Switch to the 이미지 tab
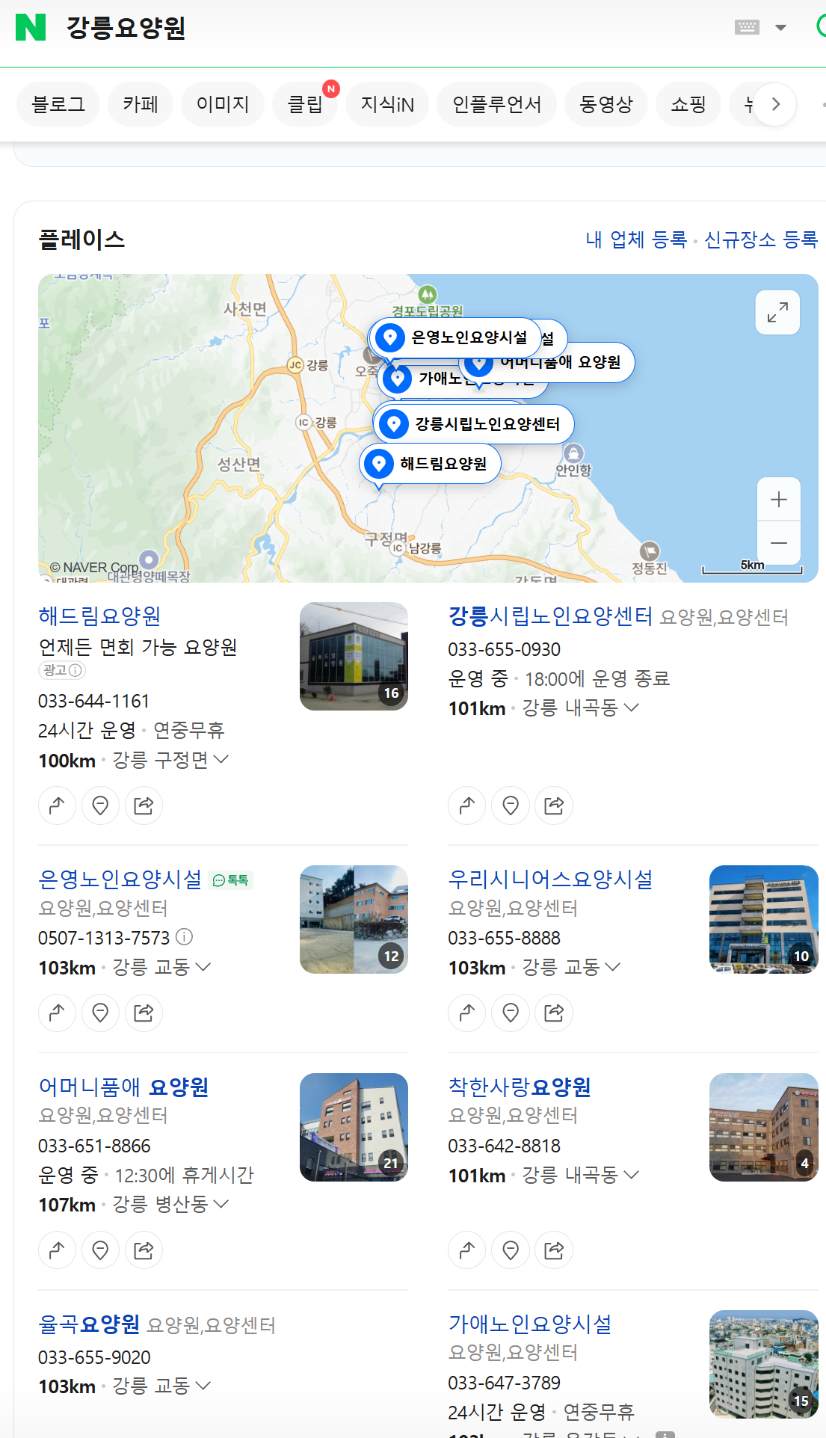The width and height of the screenshot is (826, 1438). tap(222, 104)
